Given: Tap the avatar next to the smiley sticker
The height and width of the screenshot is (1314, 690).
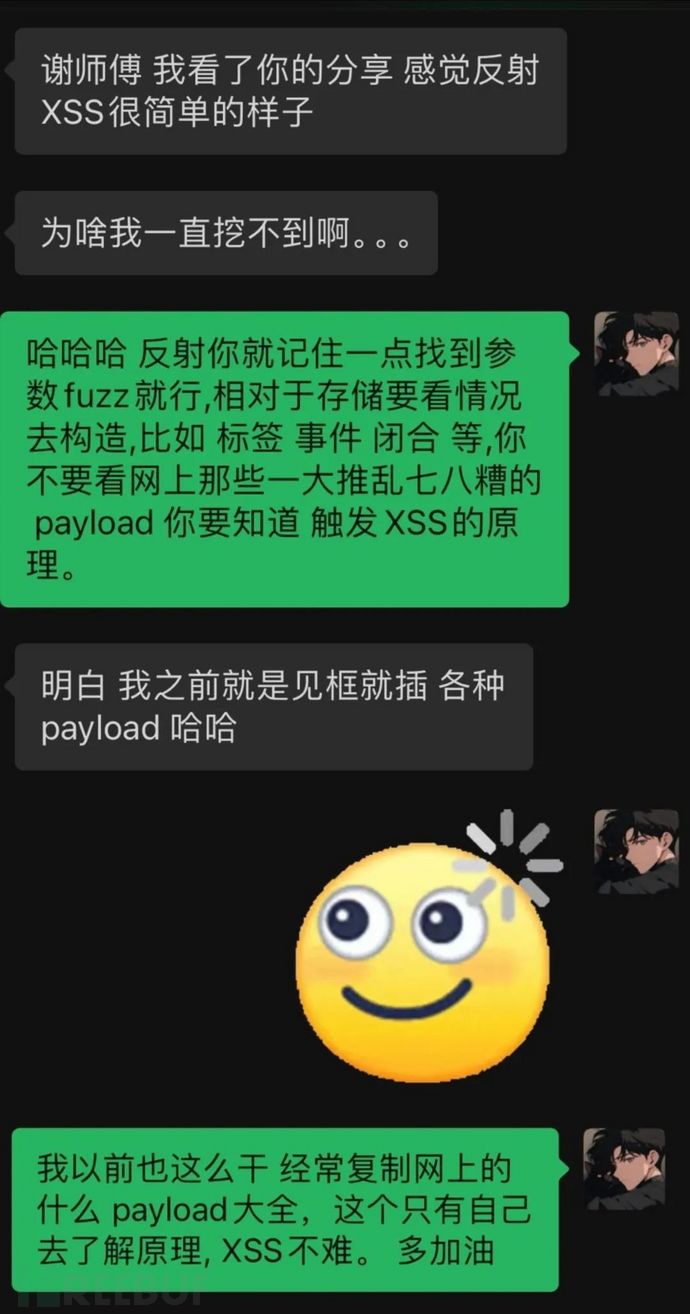Looking at the screenshot, I should [636, 850].
